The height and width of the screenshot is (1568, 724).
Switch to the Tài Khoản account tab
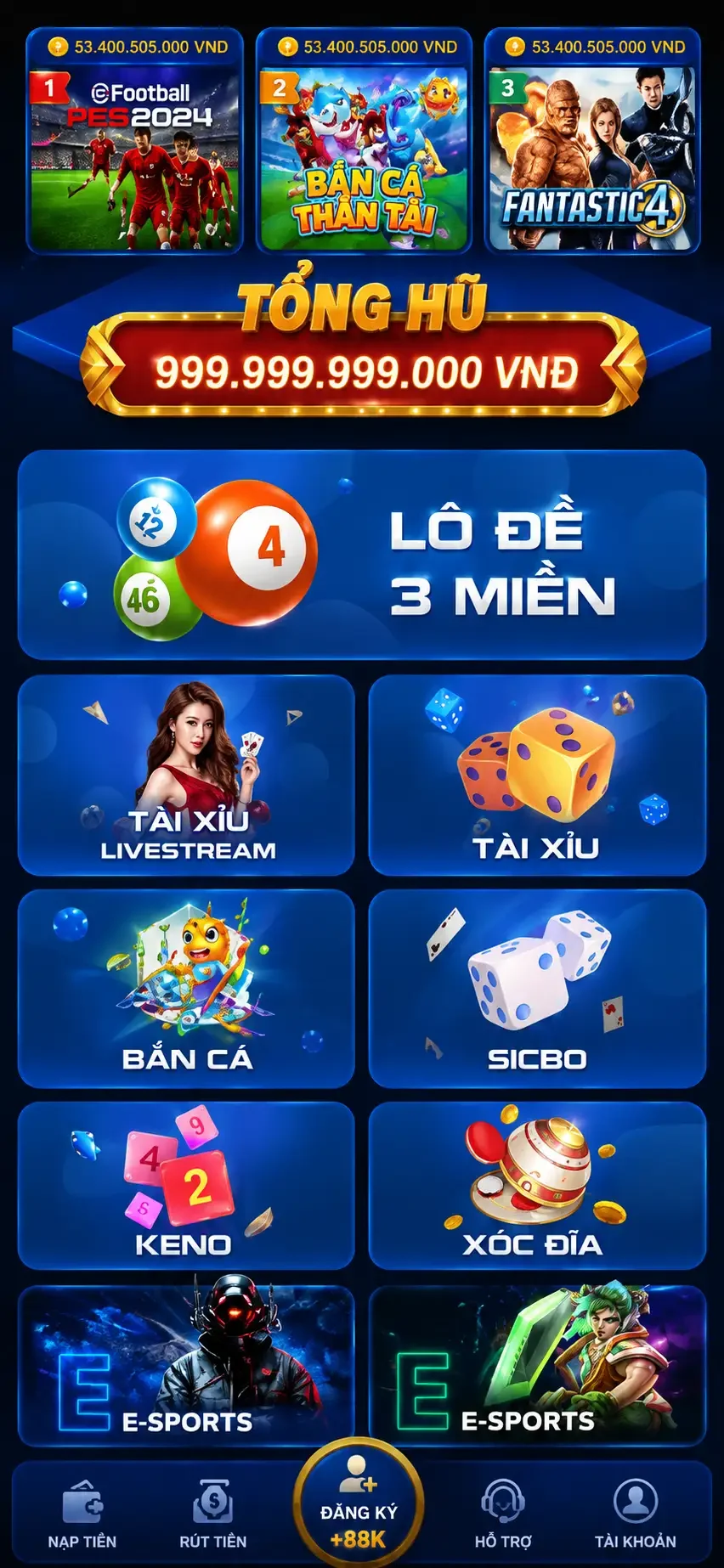click(x=636, y=1514)
